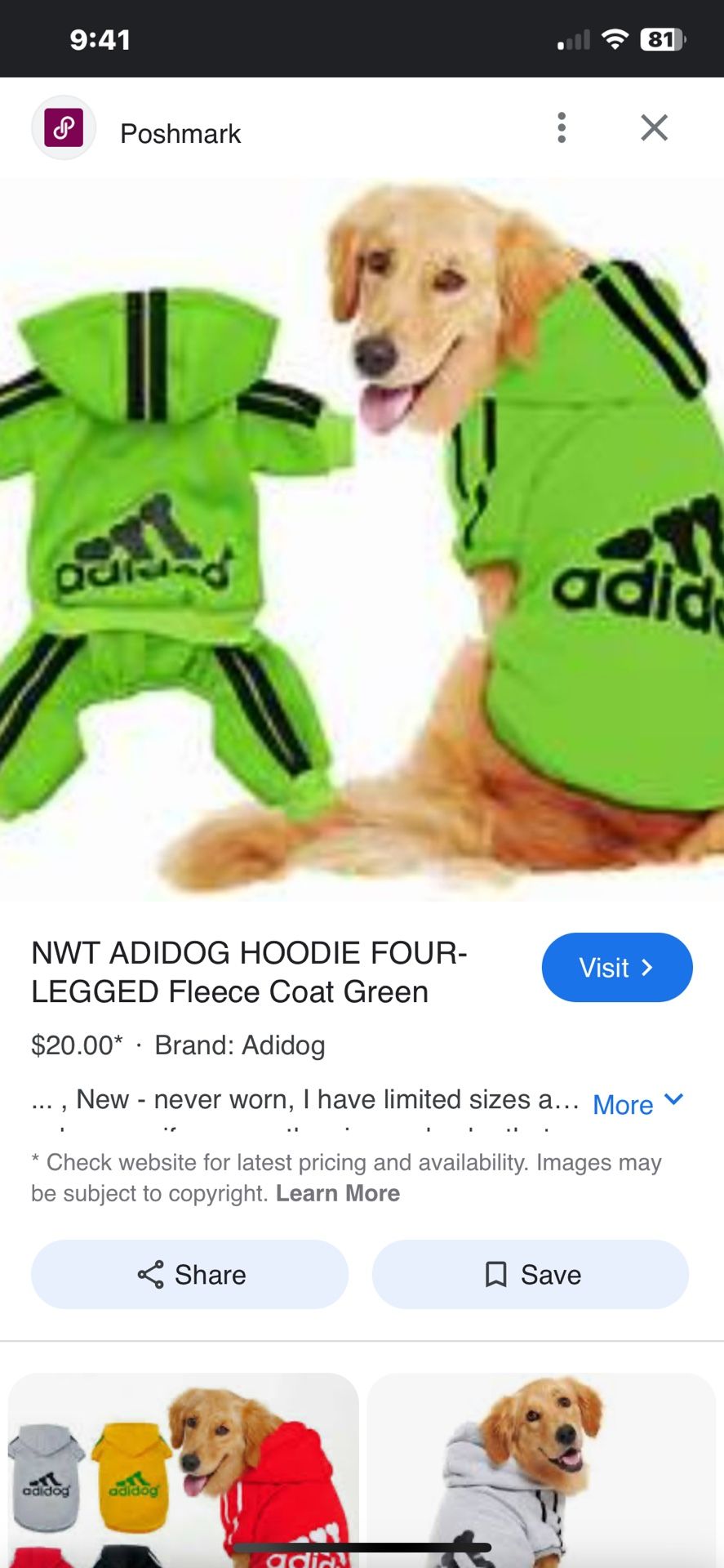Screen dimensions: 724x1568
Task: Save this image to collections
Action: click(531, 1274)
